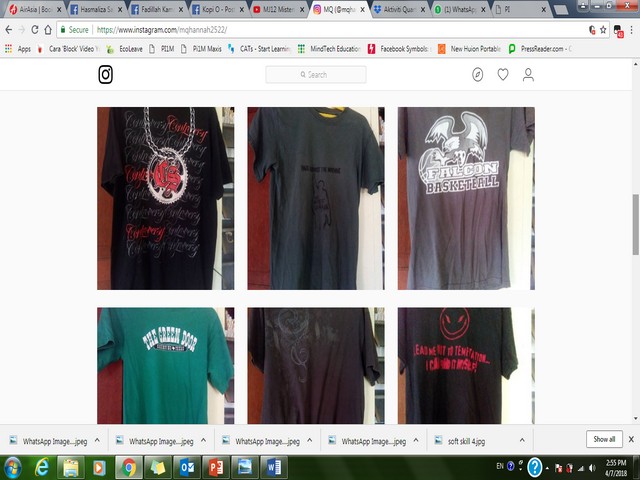The image size is (640, 480).
Task: Open the black chain-graphic t-shirt post
Action: (165, 198)
